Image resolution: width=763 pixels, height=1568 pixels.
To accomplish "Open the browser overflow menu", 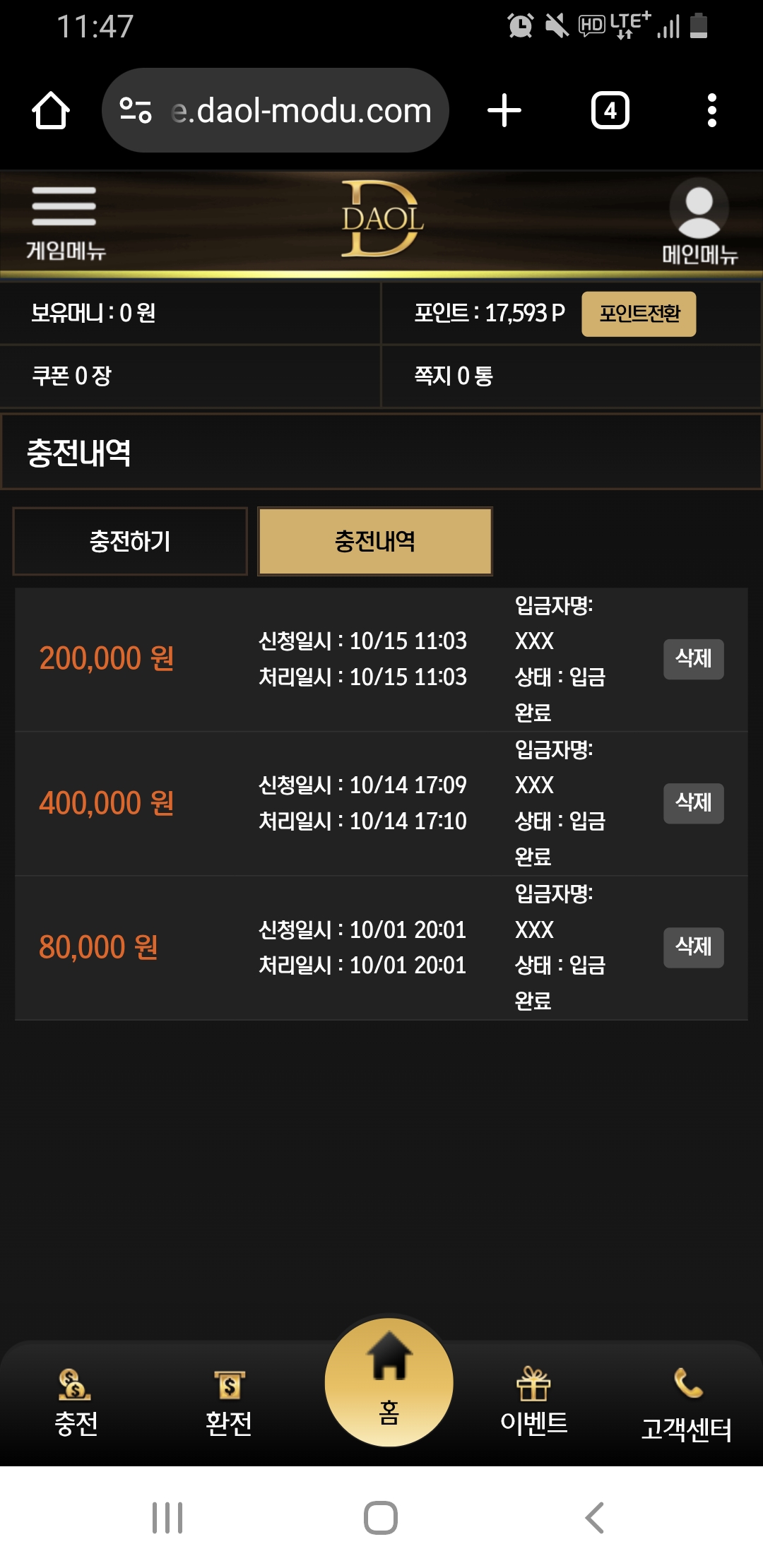I will 711,111.
